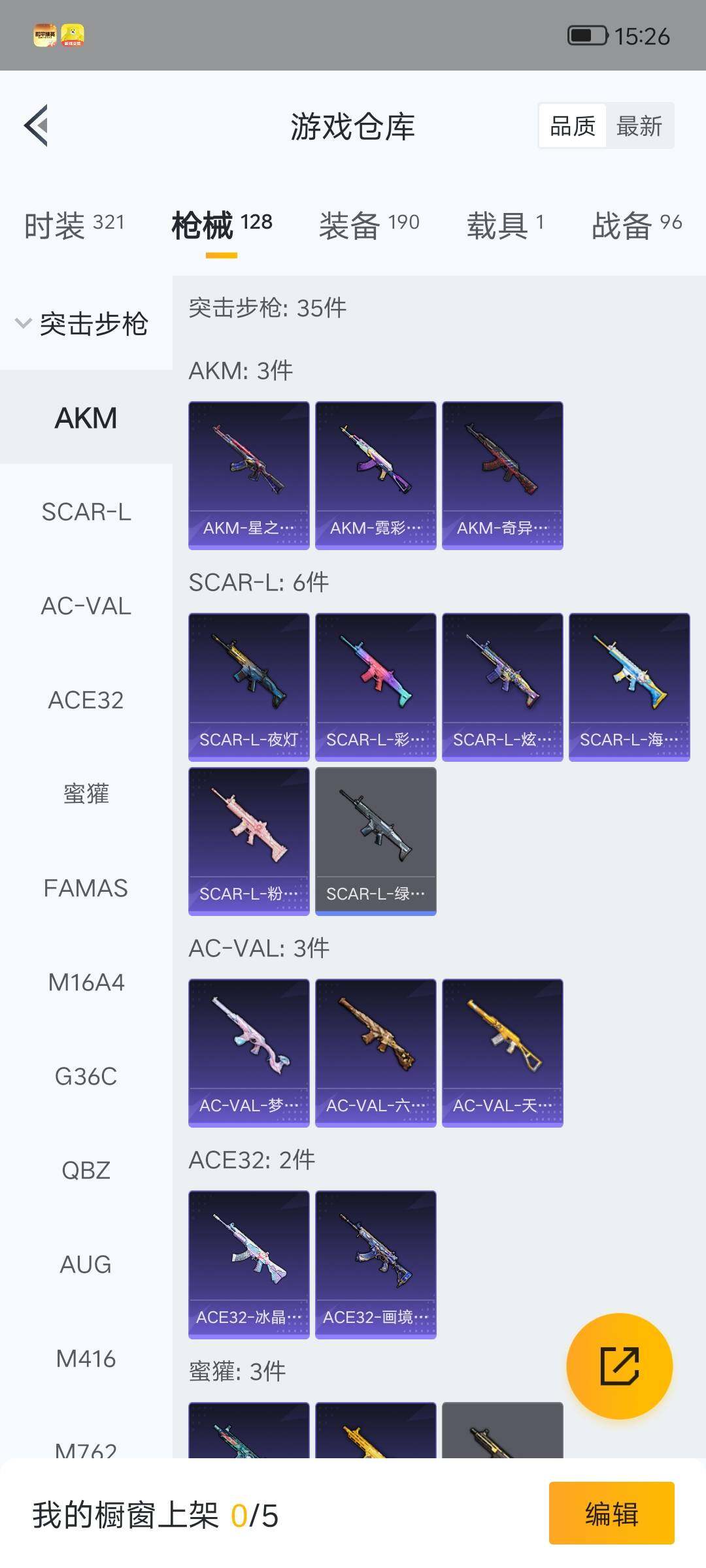Switch to the 时装 tab
This screenshot has width=706, height=1568.
(74, 225)
